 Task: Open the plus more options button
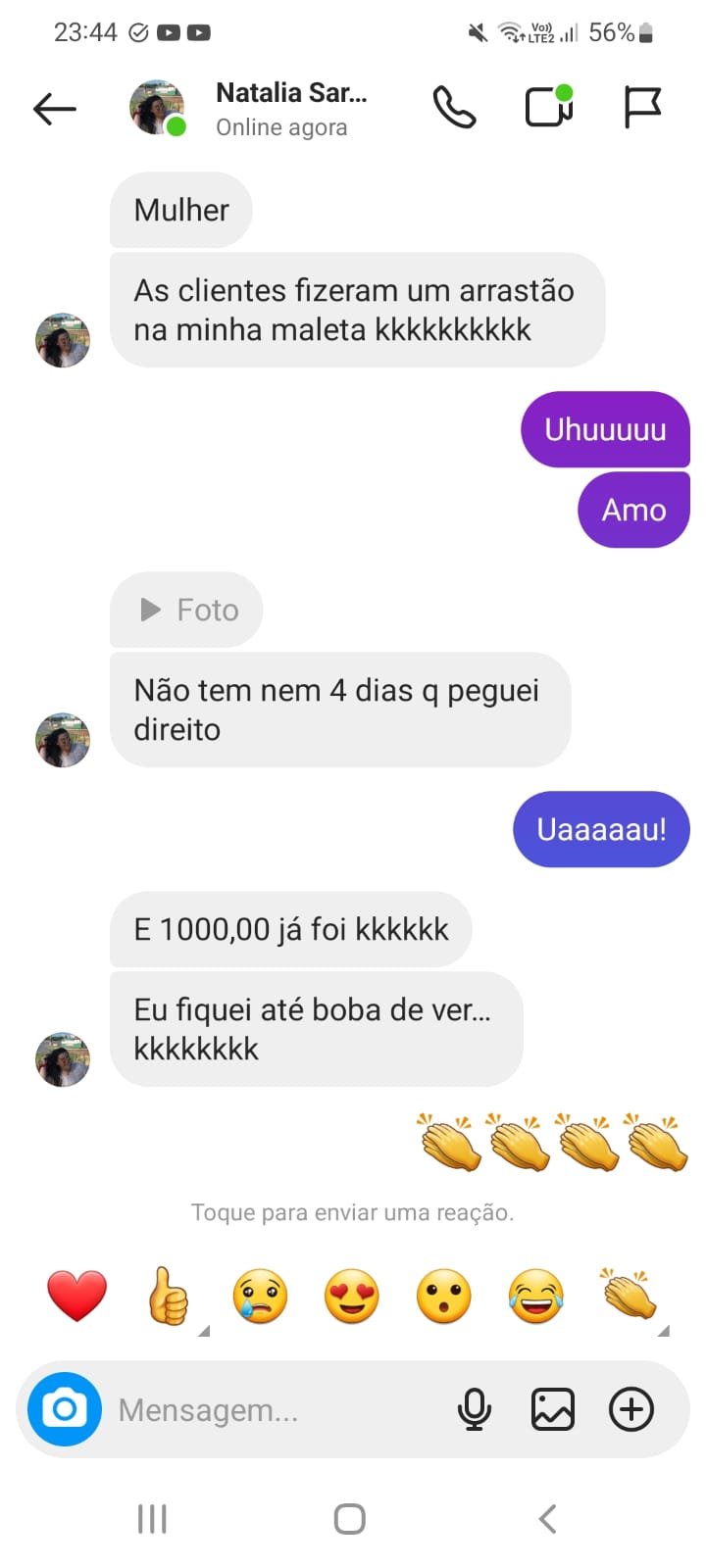631,1409
